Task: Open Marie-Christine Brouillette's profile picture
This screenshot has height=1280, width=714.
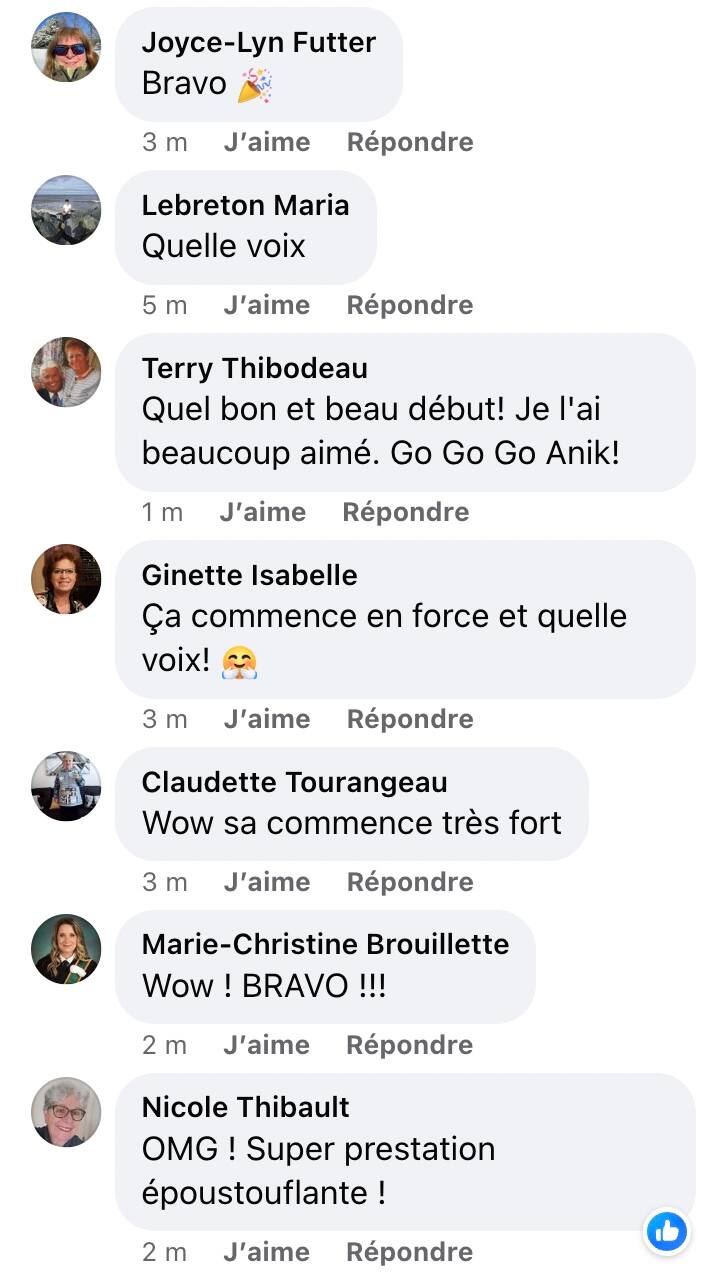Action: click(x=66, y=949)
